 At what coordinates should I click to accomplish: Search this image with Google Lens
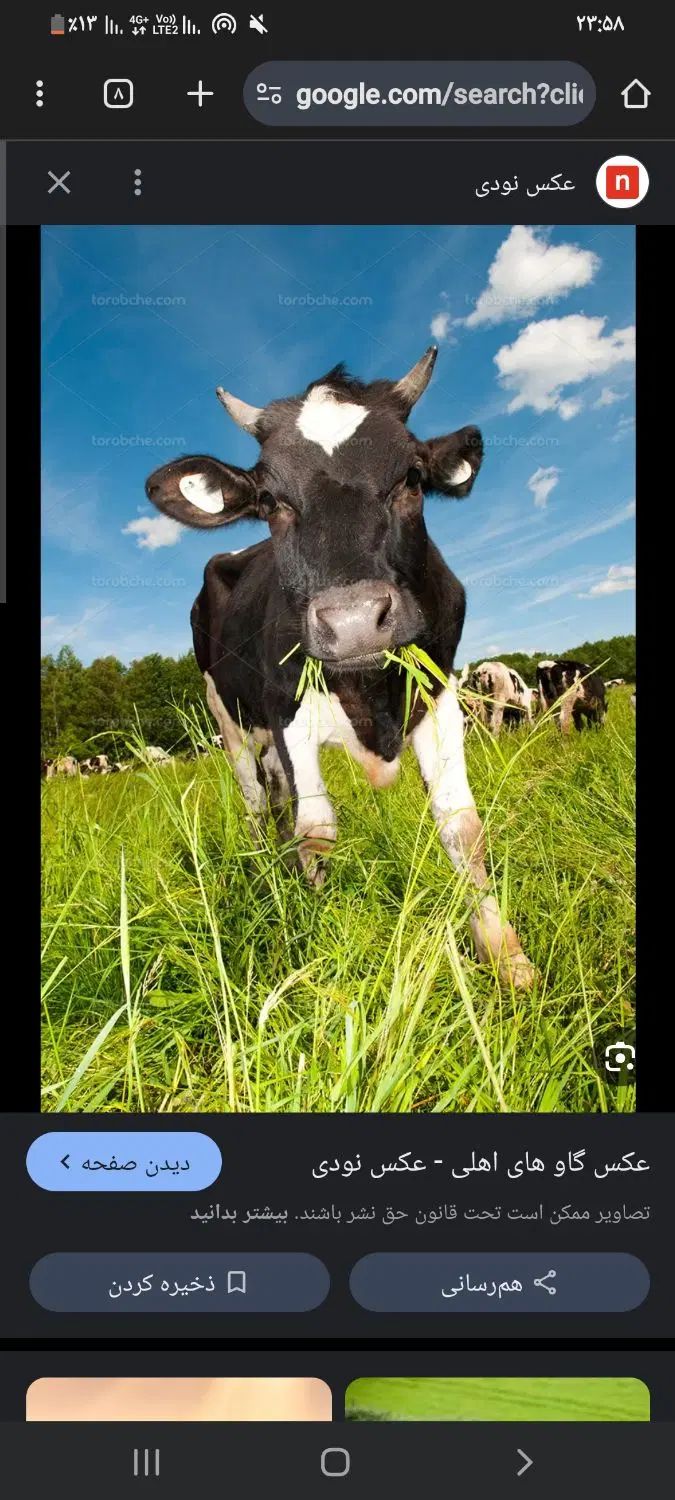(619, 1057)
